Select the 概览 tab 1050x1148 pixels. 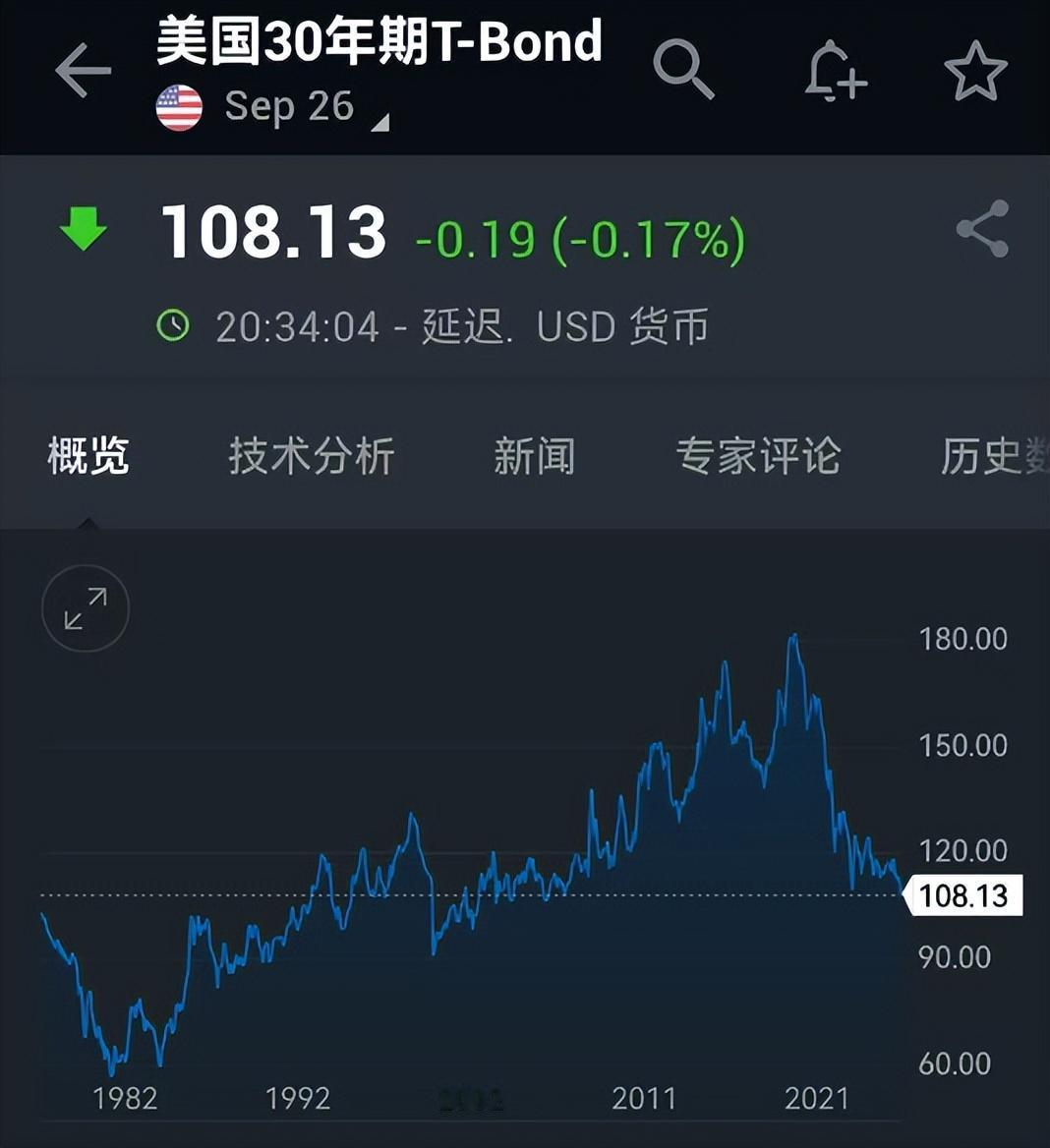88,455
